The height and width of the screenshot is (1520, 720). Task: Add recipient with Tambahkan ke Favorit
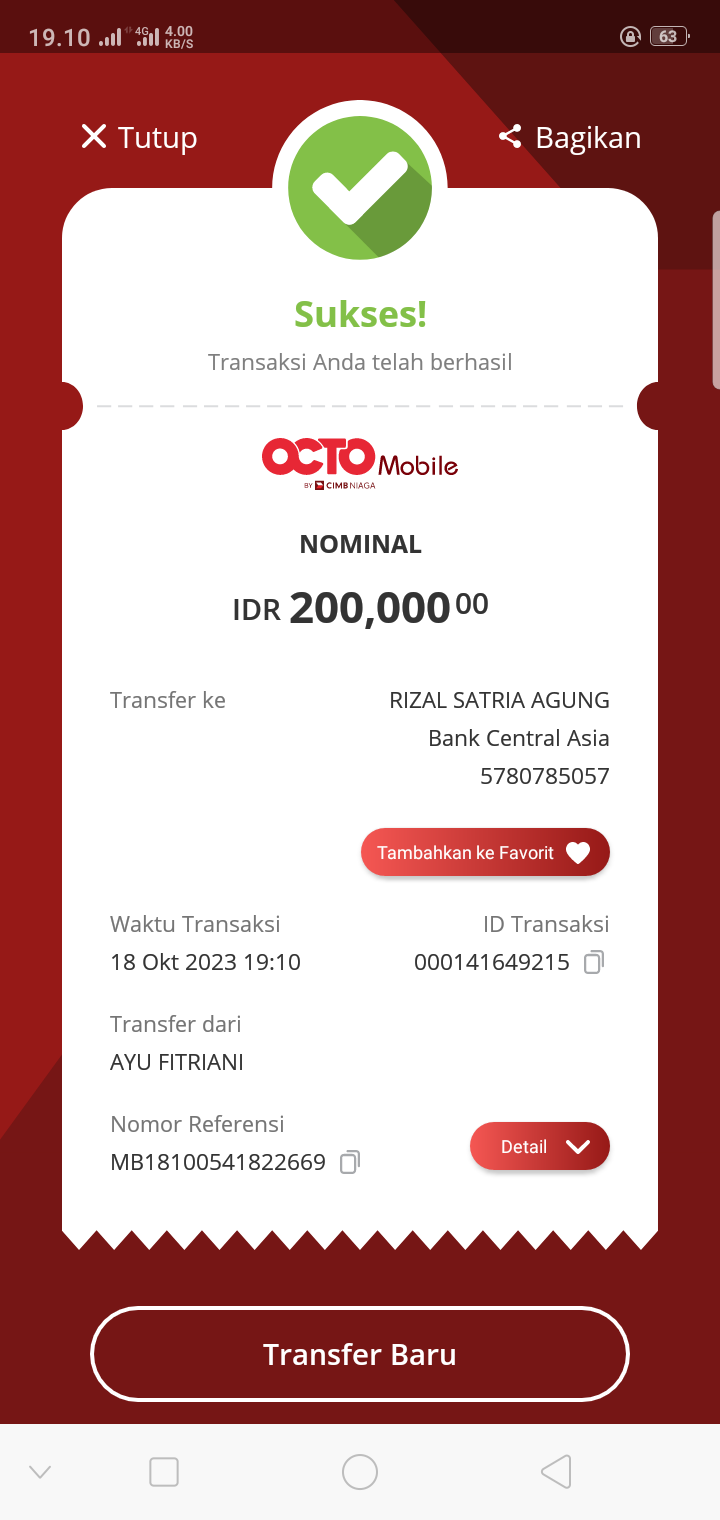pos(485,853)
